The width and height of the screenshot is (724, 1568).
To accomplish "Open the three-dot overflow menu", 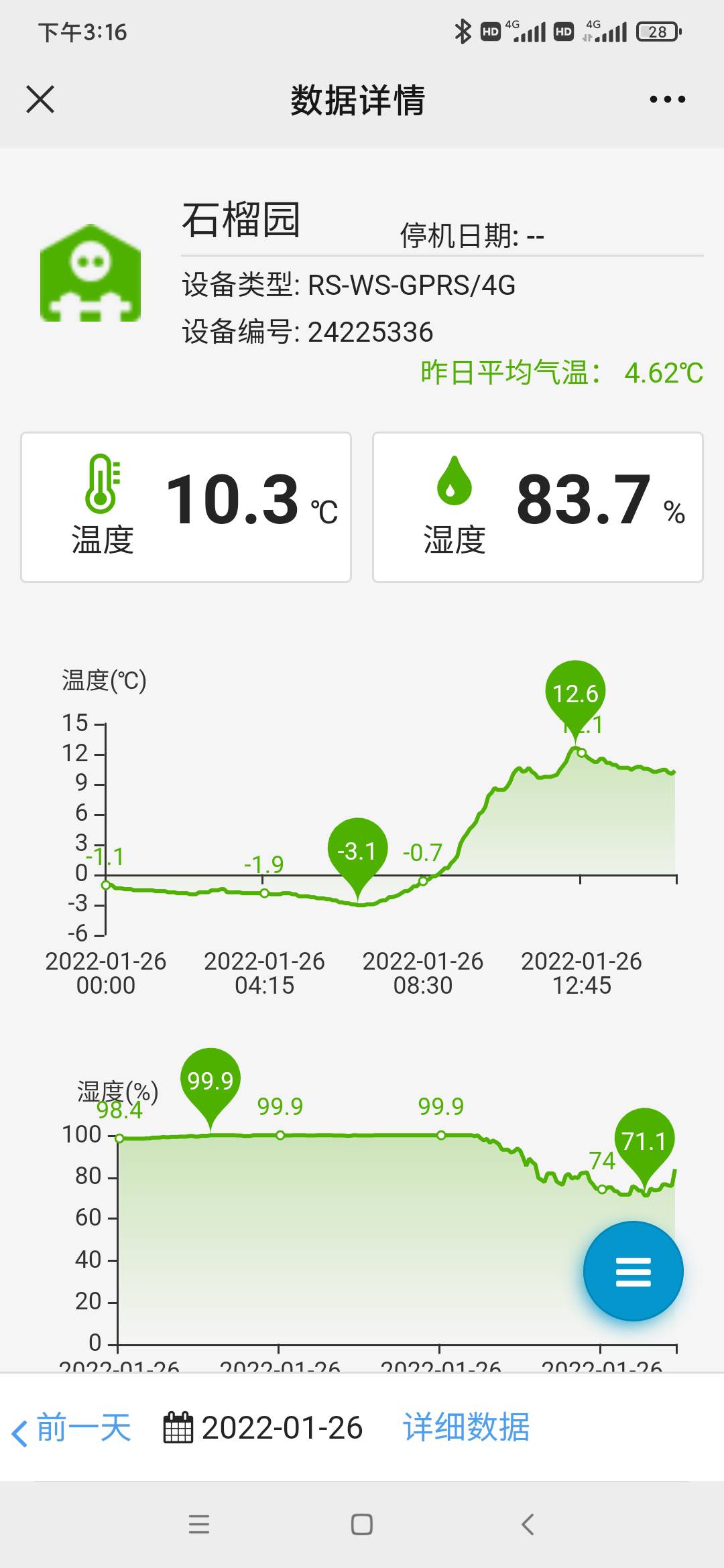I will [667, 100].
